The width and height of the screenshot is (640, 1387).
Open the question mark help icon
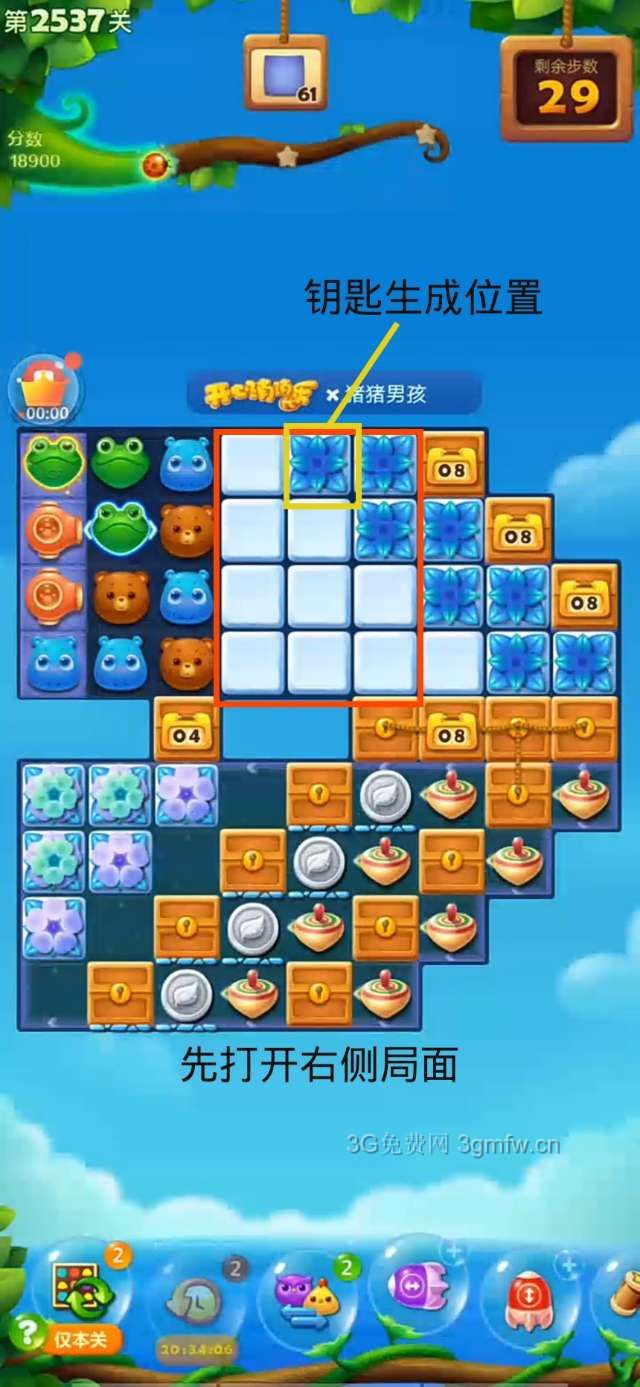pyautogui.click(x=27, y=1333)
